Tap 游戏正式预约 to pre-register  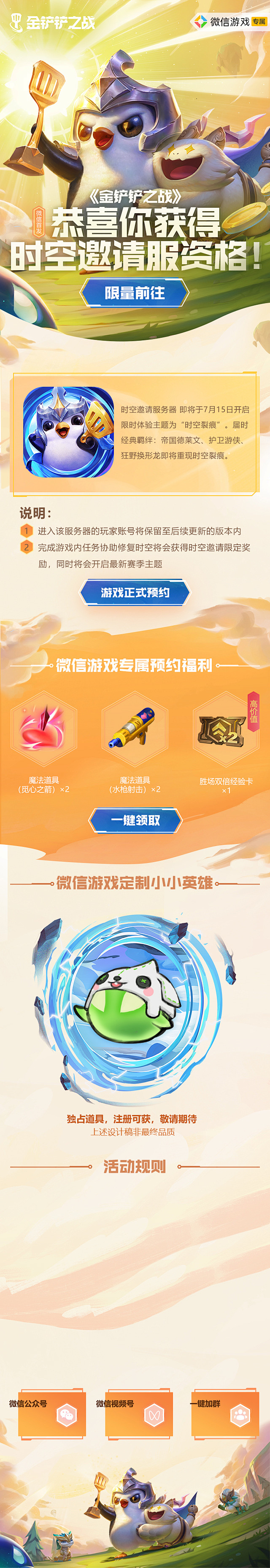(x=135, y=592)
